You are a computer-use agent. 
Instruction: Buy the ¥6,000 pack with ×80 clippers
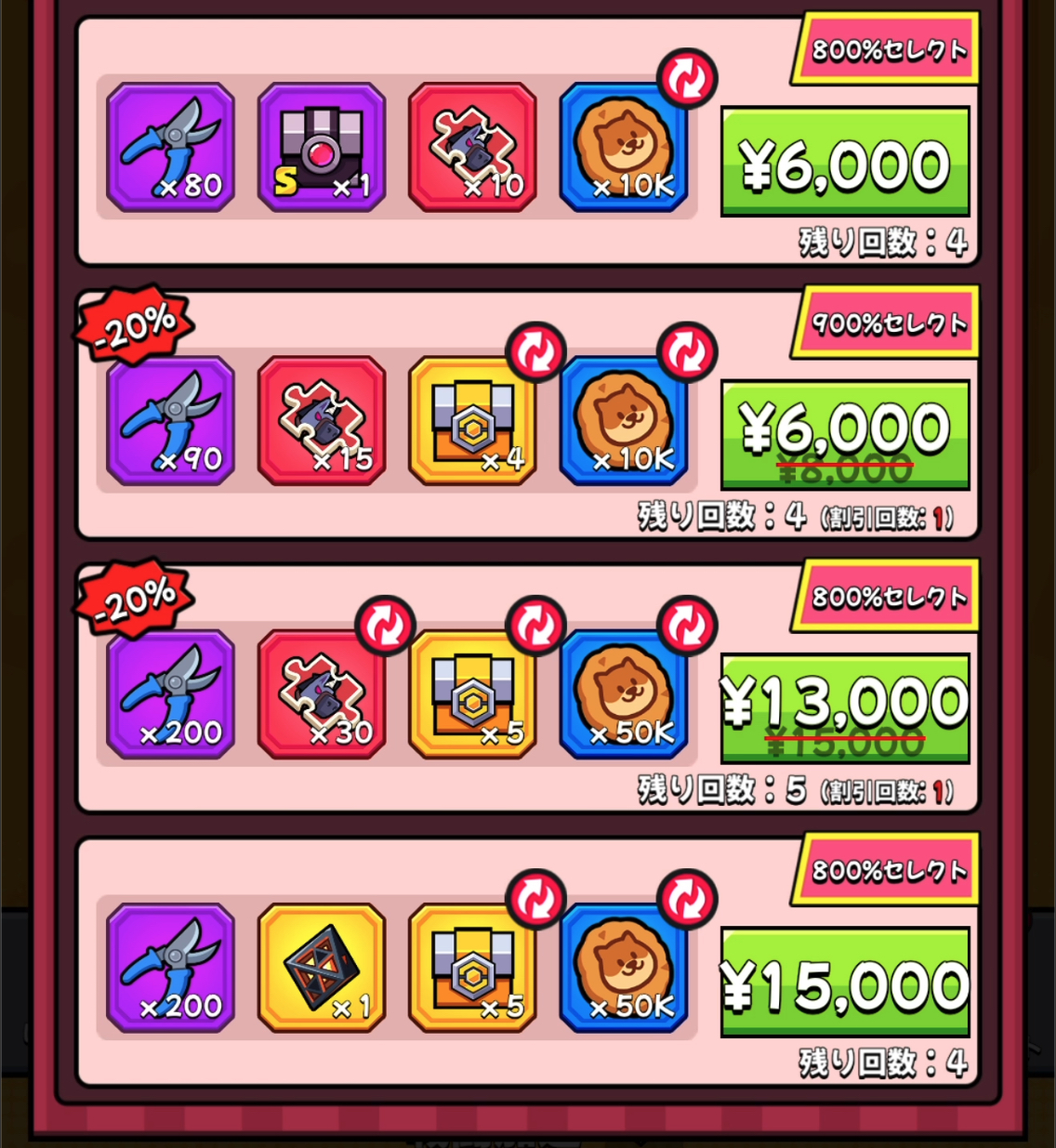(x=845, y=161)
